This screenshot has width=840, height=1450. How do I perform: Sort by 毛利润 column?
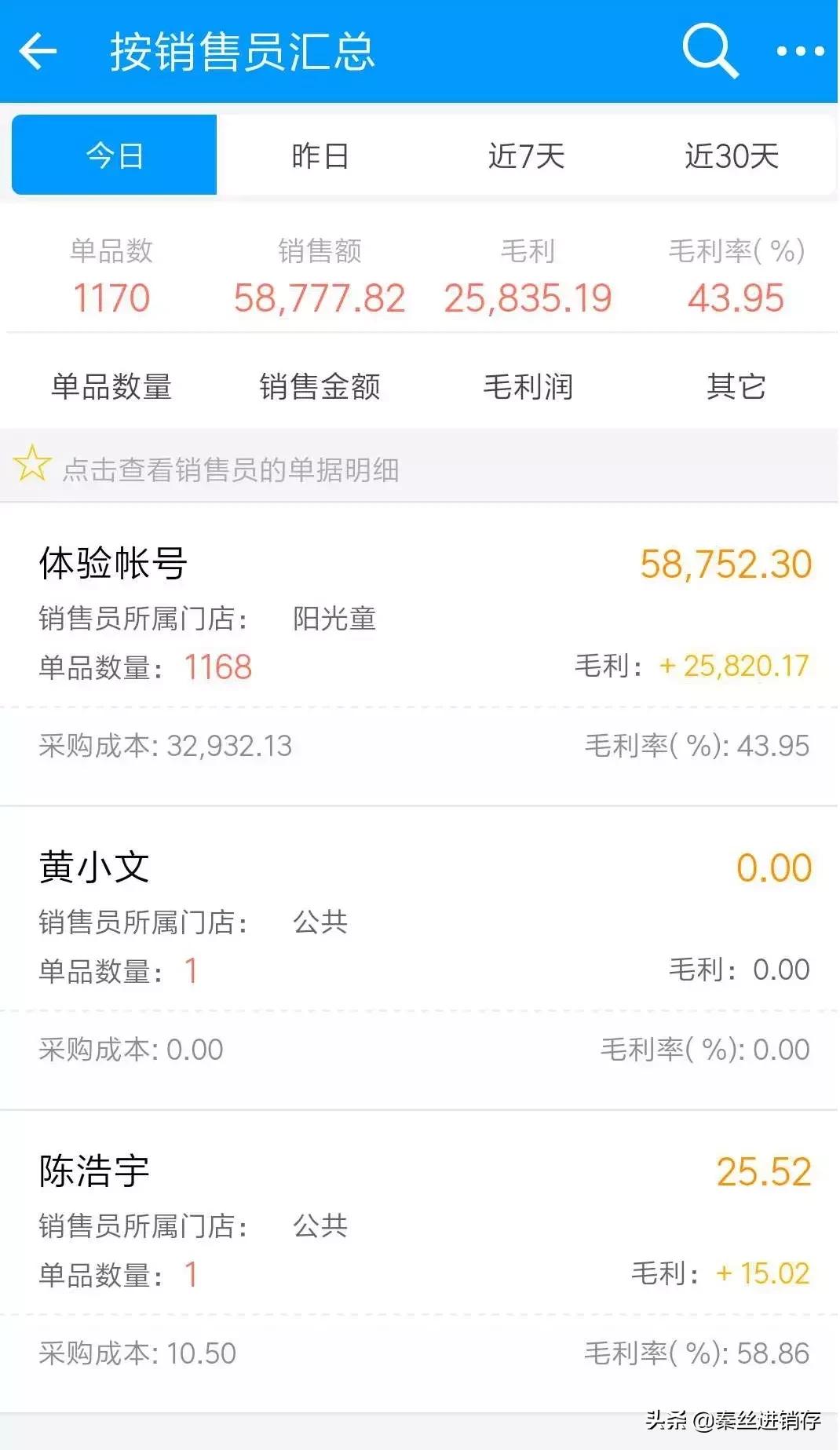click(529, 385)
